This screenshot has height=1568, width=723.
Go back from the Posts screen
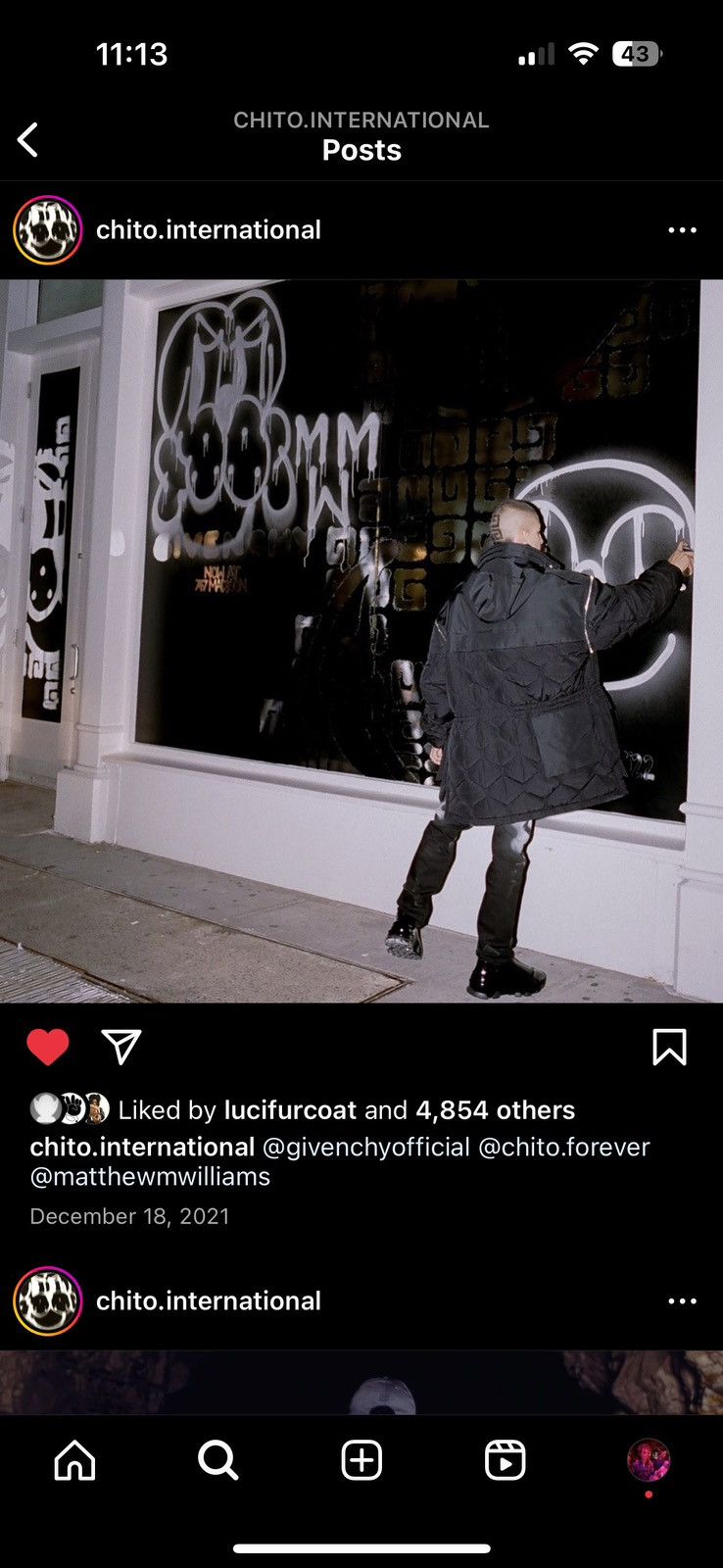tap(28, 140)
